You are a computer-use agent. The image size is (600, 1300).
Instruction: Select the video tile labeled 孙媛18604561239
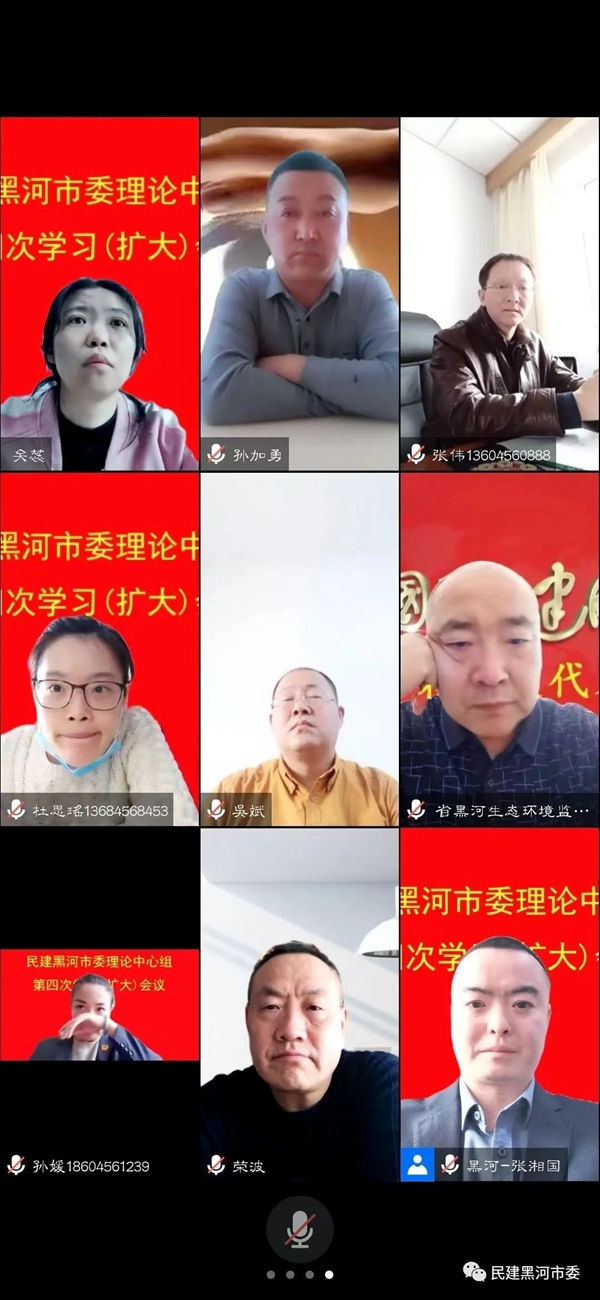99,1004
